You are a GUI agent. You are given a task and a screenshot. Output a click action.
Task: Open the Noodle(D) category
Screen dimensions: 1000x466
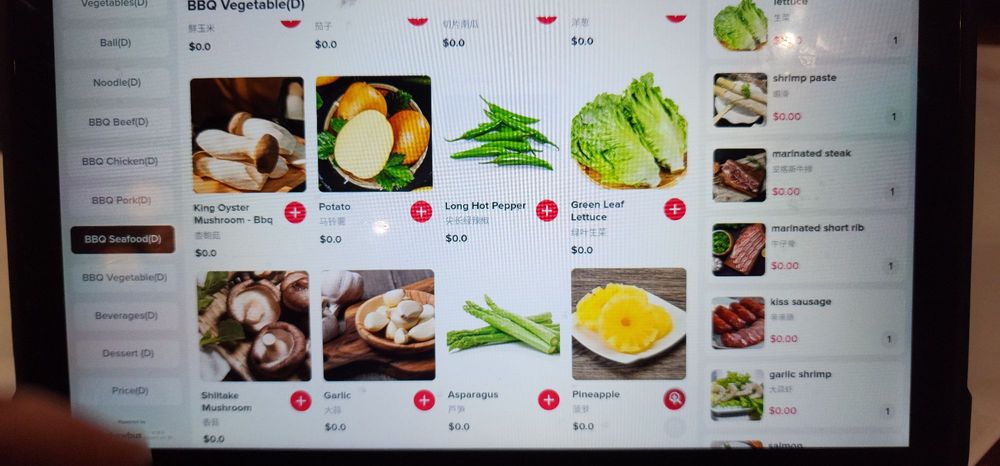117,82
